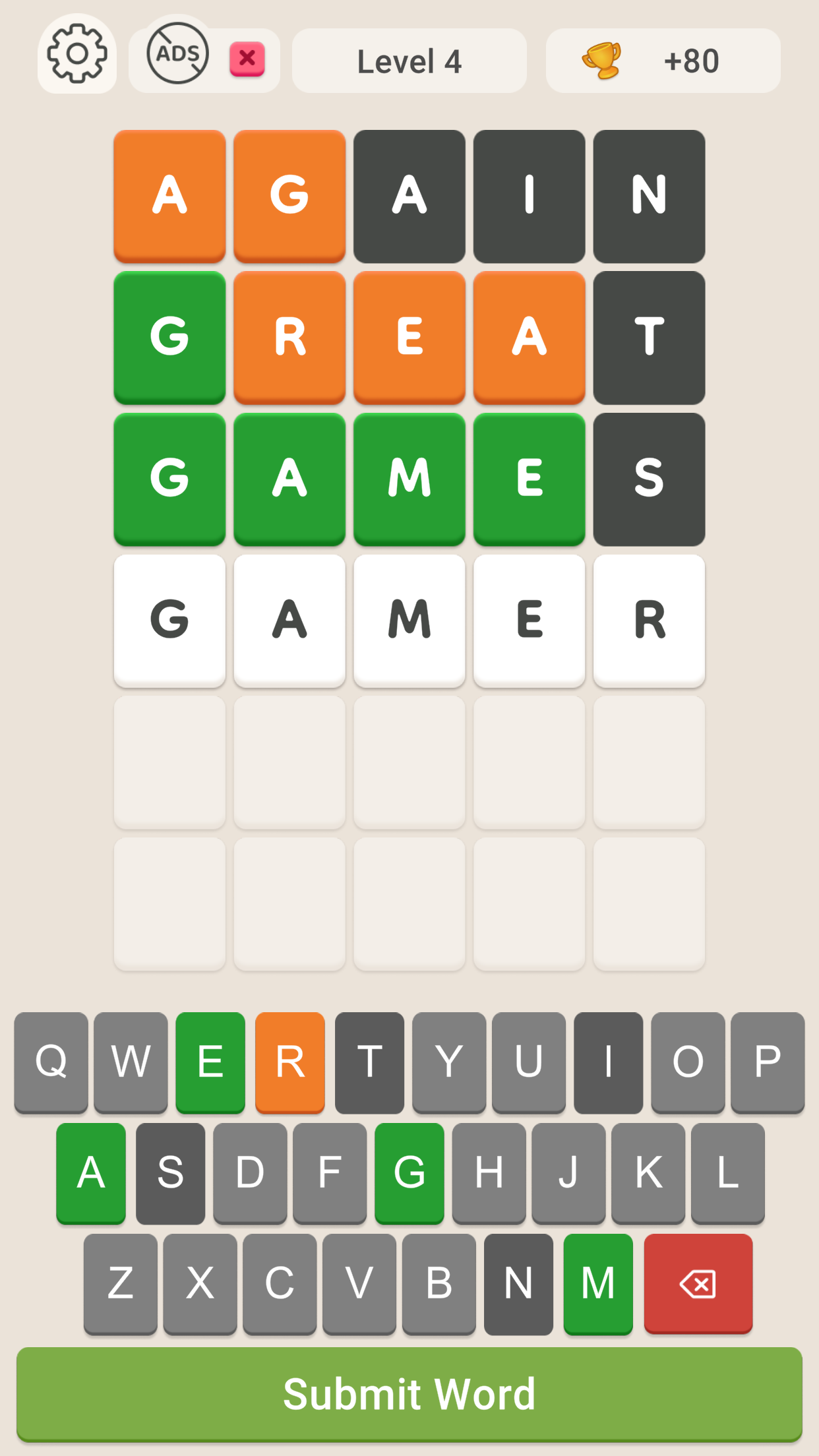Hit the O key
Viewport: 819px width, 1456px height.
688,1062
